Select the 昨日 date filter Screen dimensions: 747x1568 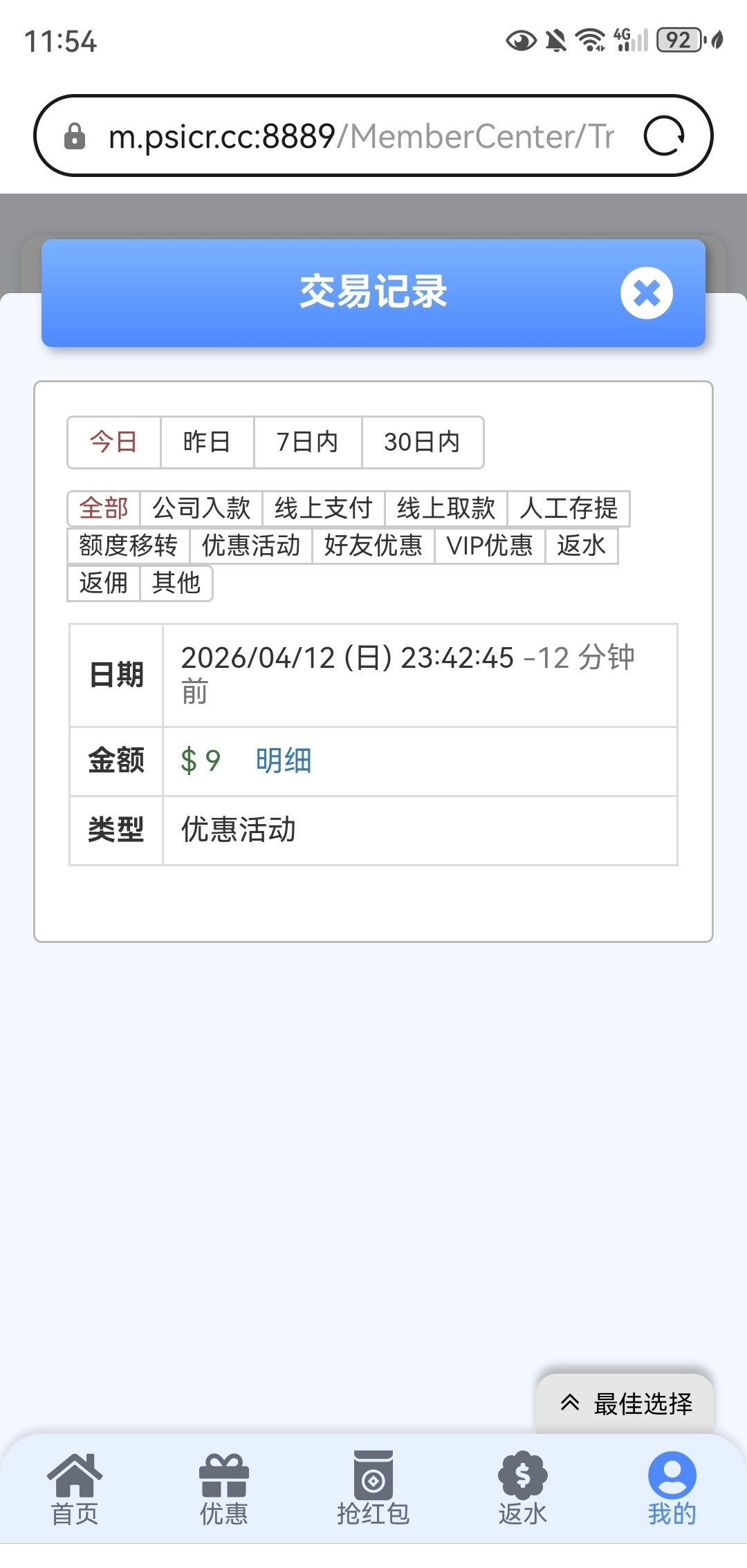pos(207,442)
